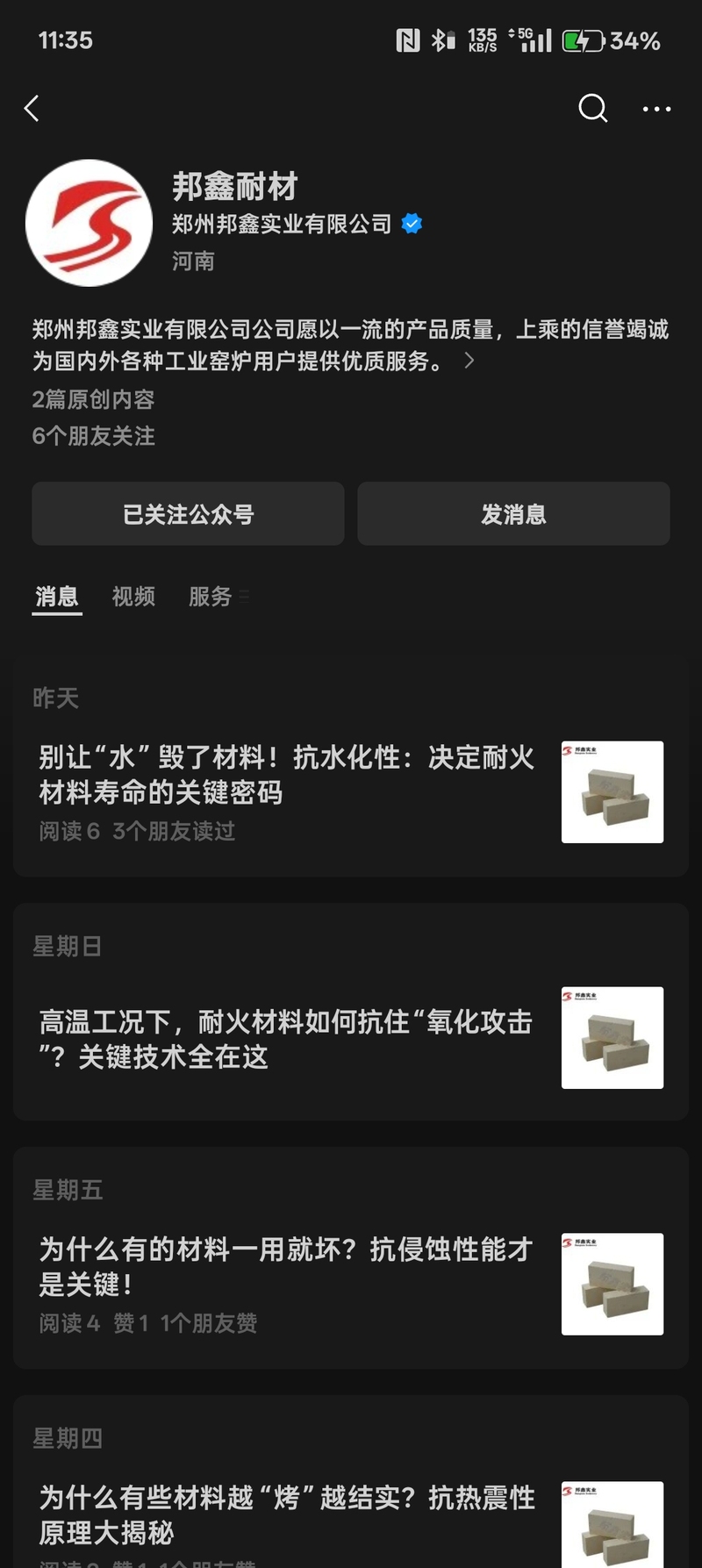Image resolution: width=702 pixels, height=1568 pixels.
Task: Expand the account description via the chevron
Action: tap(469, 361)
